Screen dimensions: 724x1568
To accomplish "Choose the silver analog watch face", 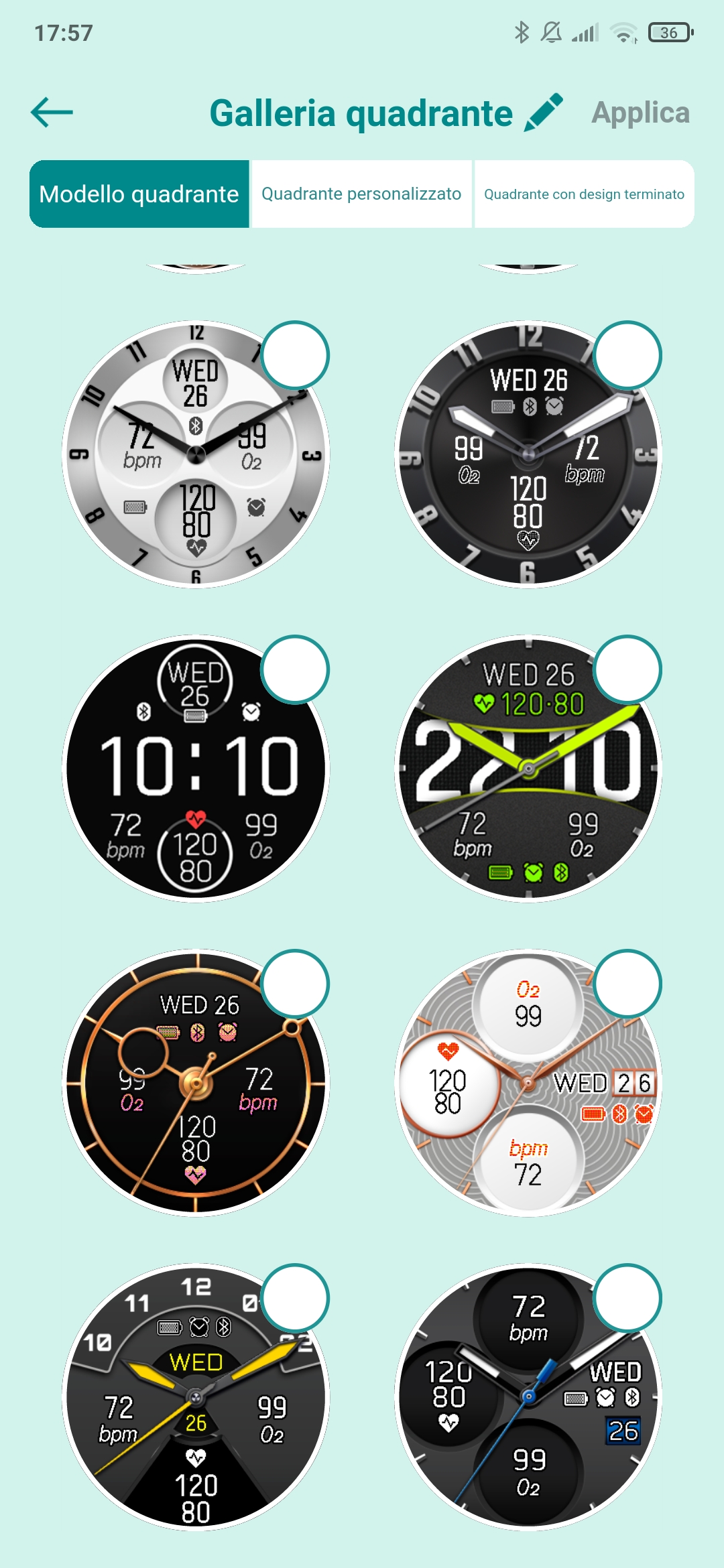I will [x=196, y=454].
